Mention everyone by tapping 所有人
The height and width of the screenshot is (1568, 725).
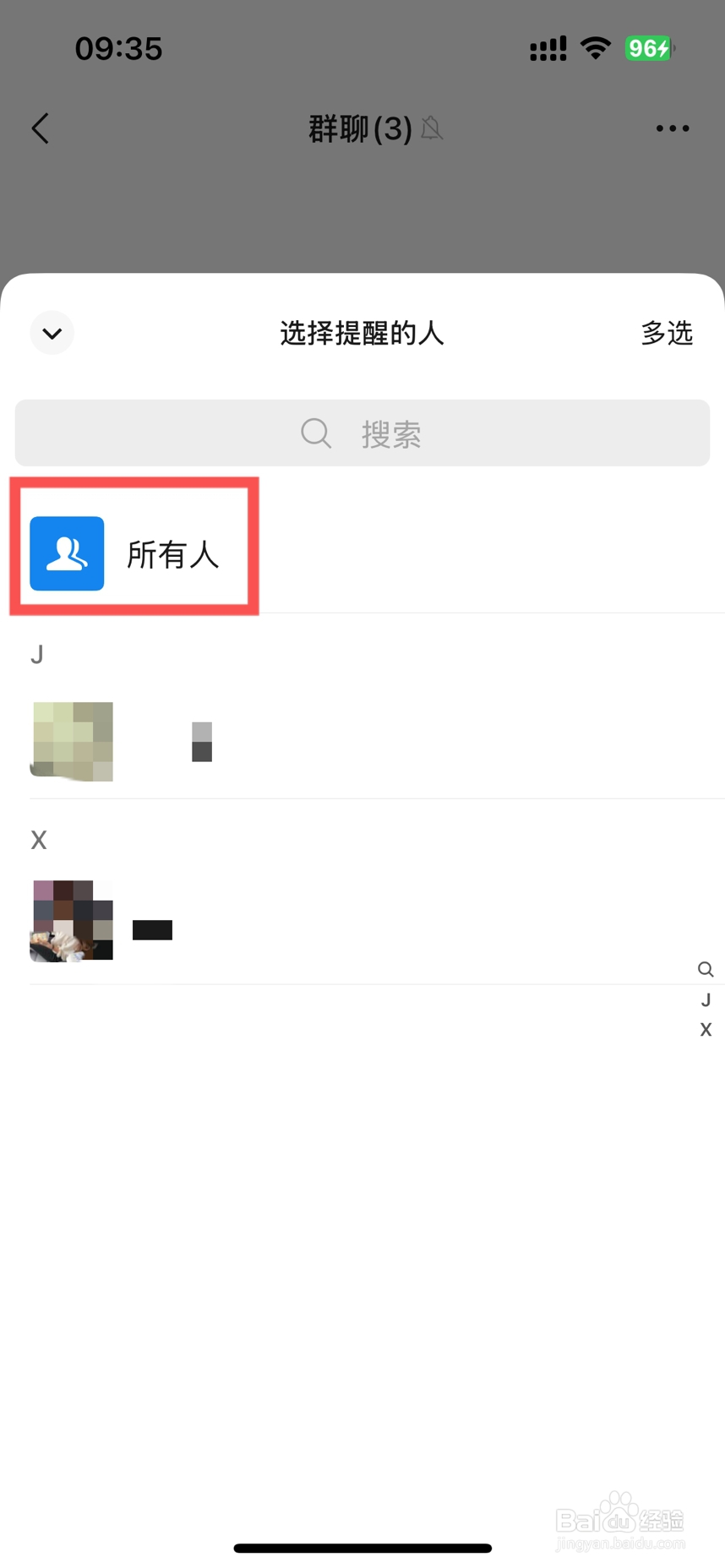pos(172,553)
